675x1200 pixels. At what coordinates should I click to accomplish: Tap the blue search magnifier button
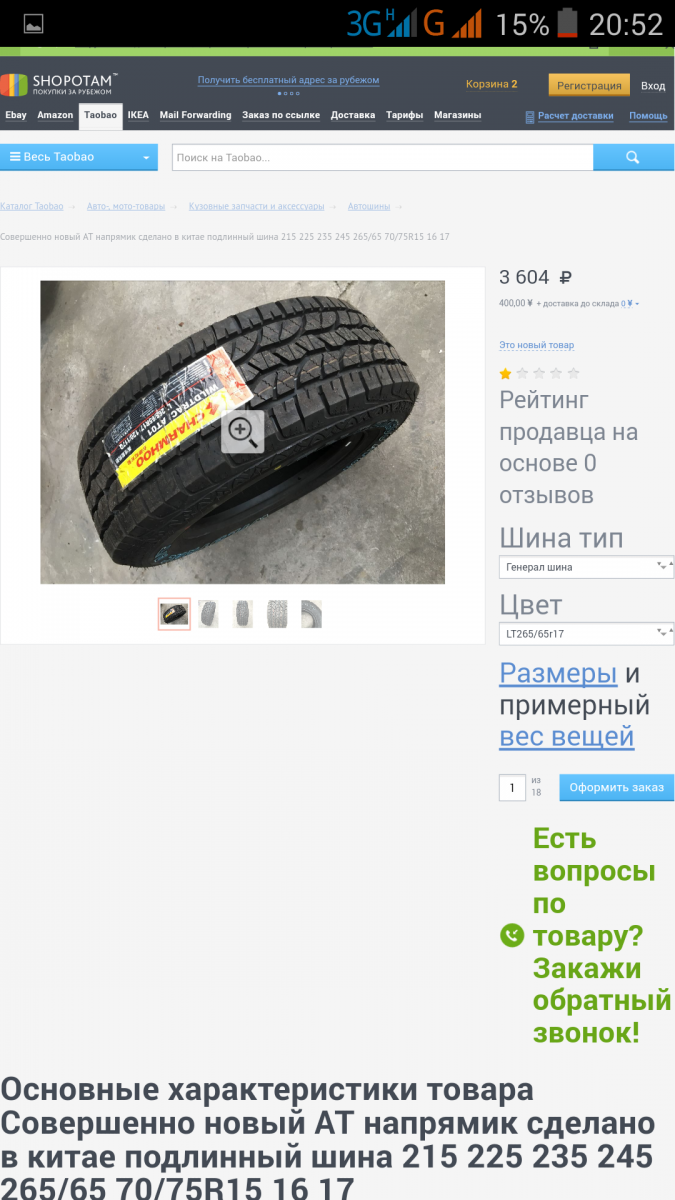[633, 157]
